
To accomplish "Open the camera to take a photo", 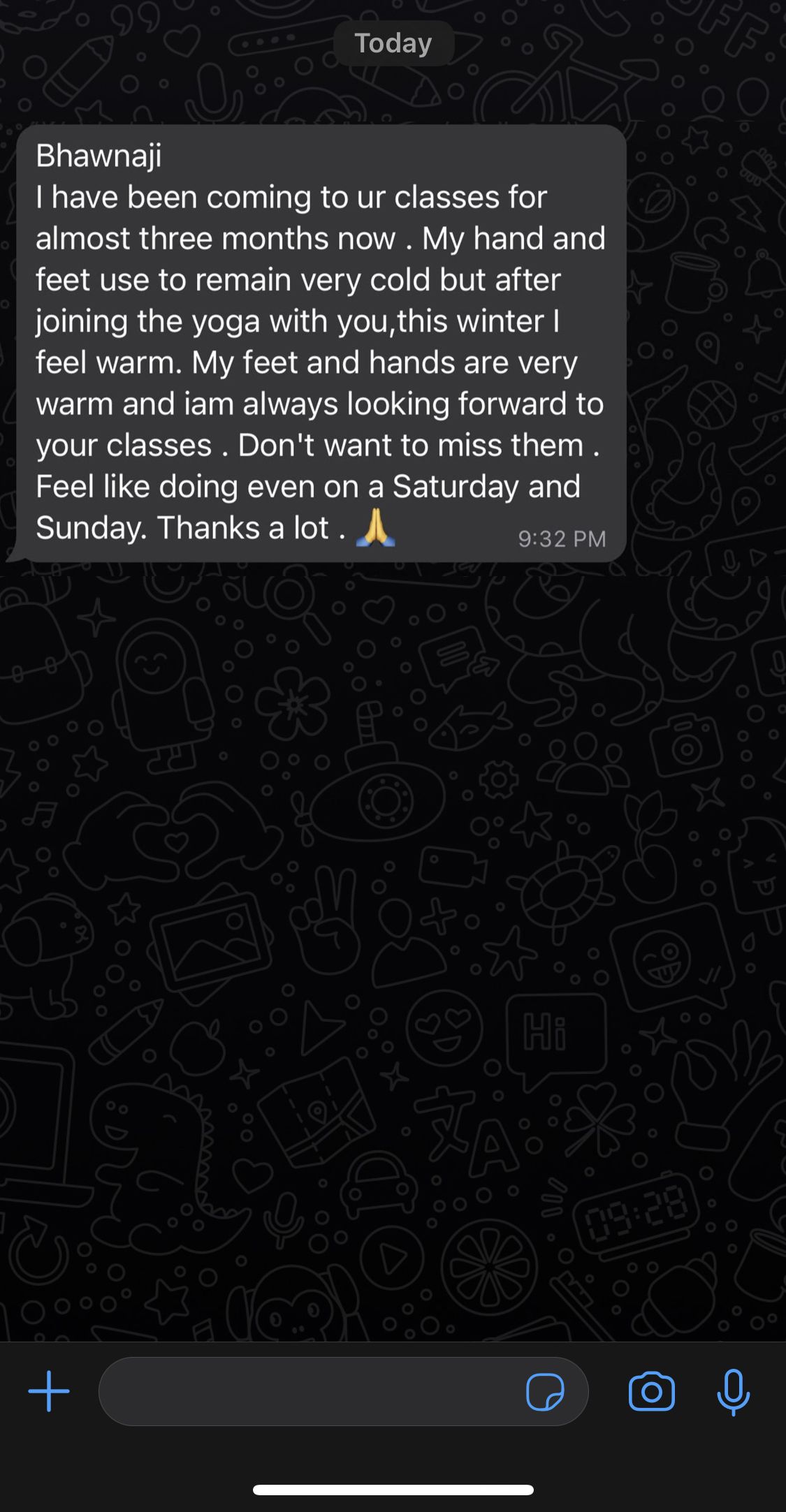I will [x=651, y=1392].
